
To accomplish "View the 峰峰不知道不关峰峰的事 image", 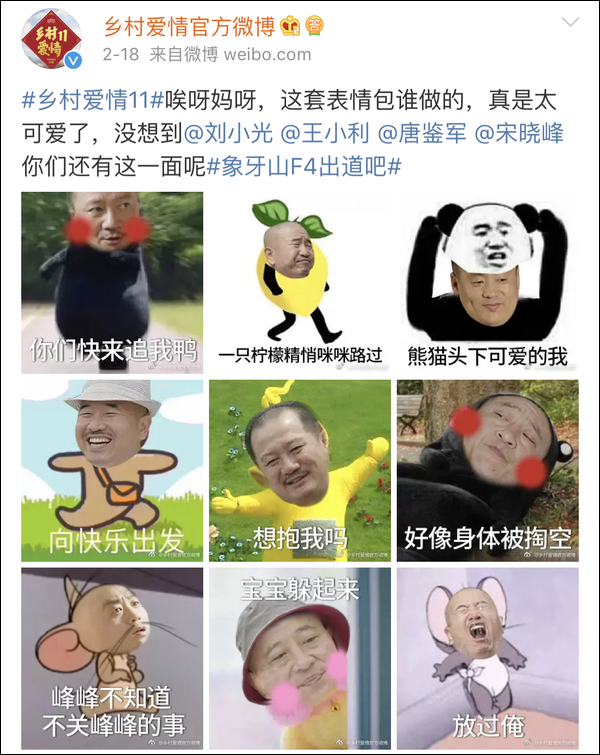I will [112, 658].
